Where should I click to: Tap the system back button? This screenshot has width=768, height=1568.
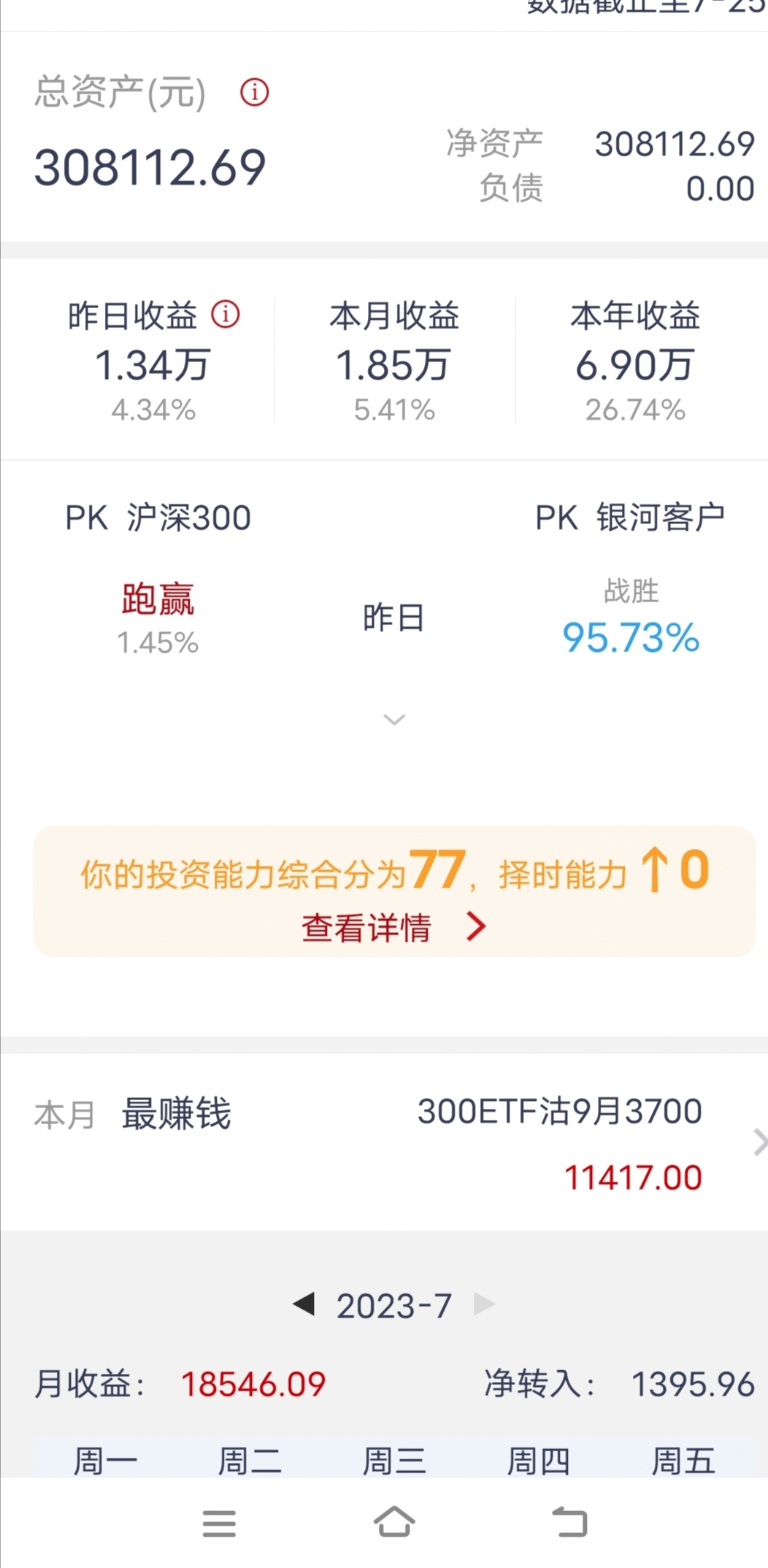(x=569, y=1523)
